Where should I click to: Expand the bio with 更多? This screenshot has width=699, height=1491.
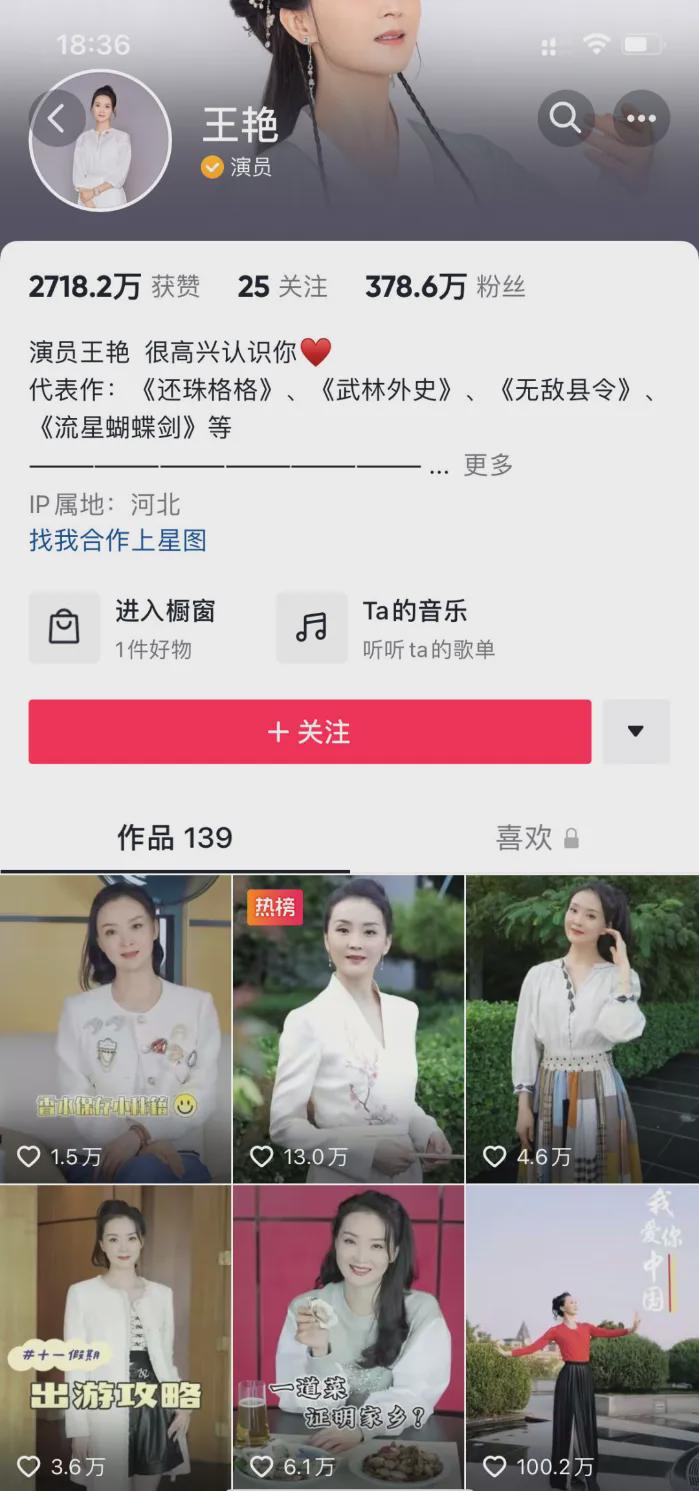click(x=487, y=465)
